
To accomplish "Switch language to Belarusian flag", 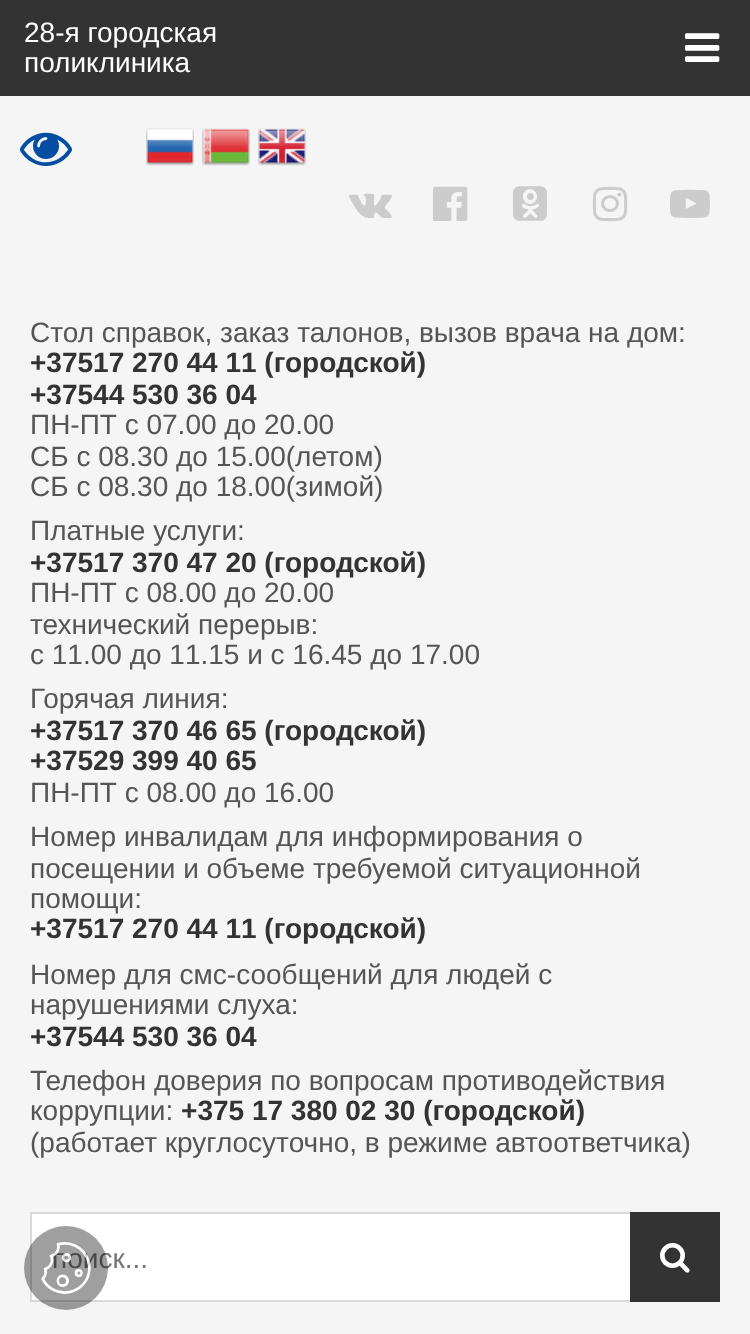I will point(226,147).
